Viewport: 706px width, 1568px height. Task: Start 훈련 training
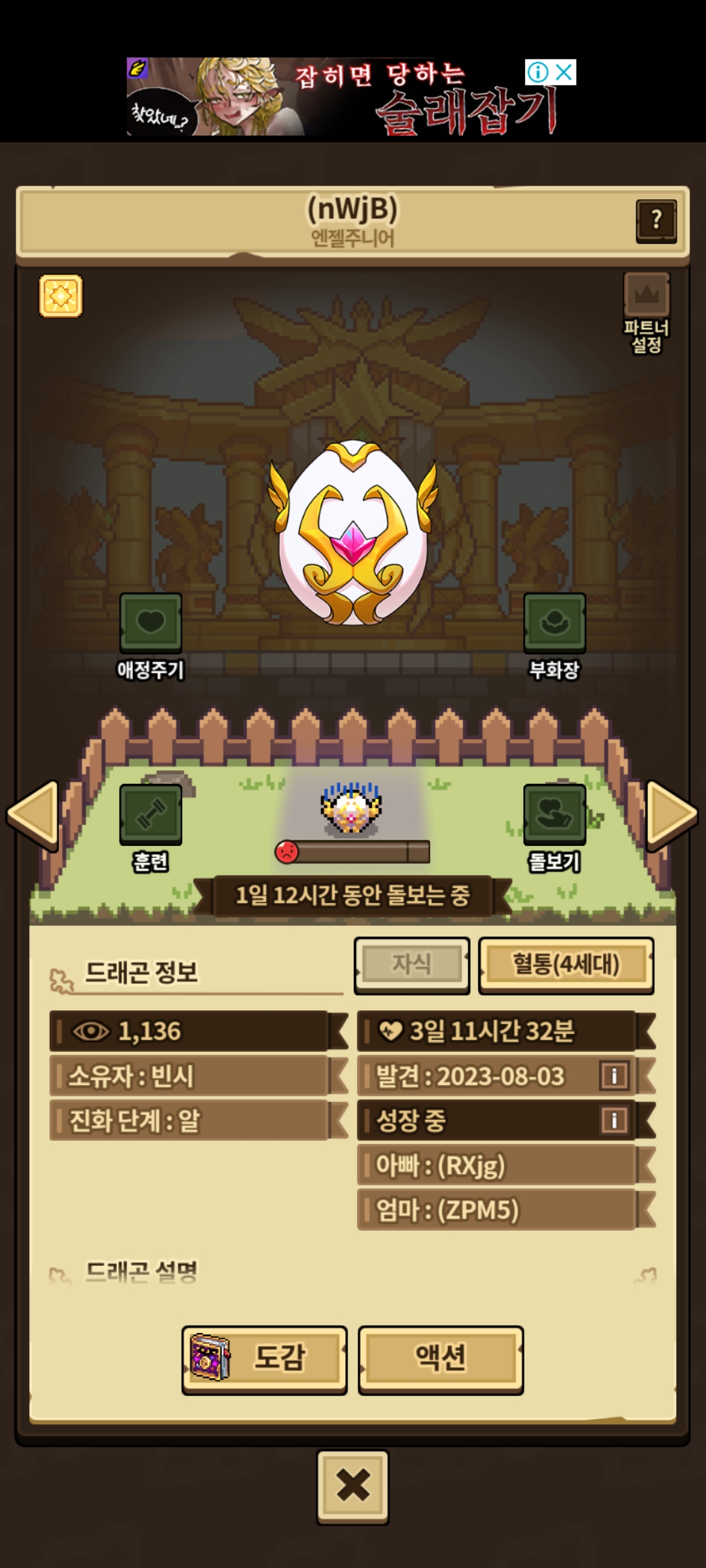click(x=150, y=815)
